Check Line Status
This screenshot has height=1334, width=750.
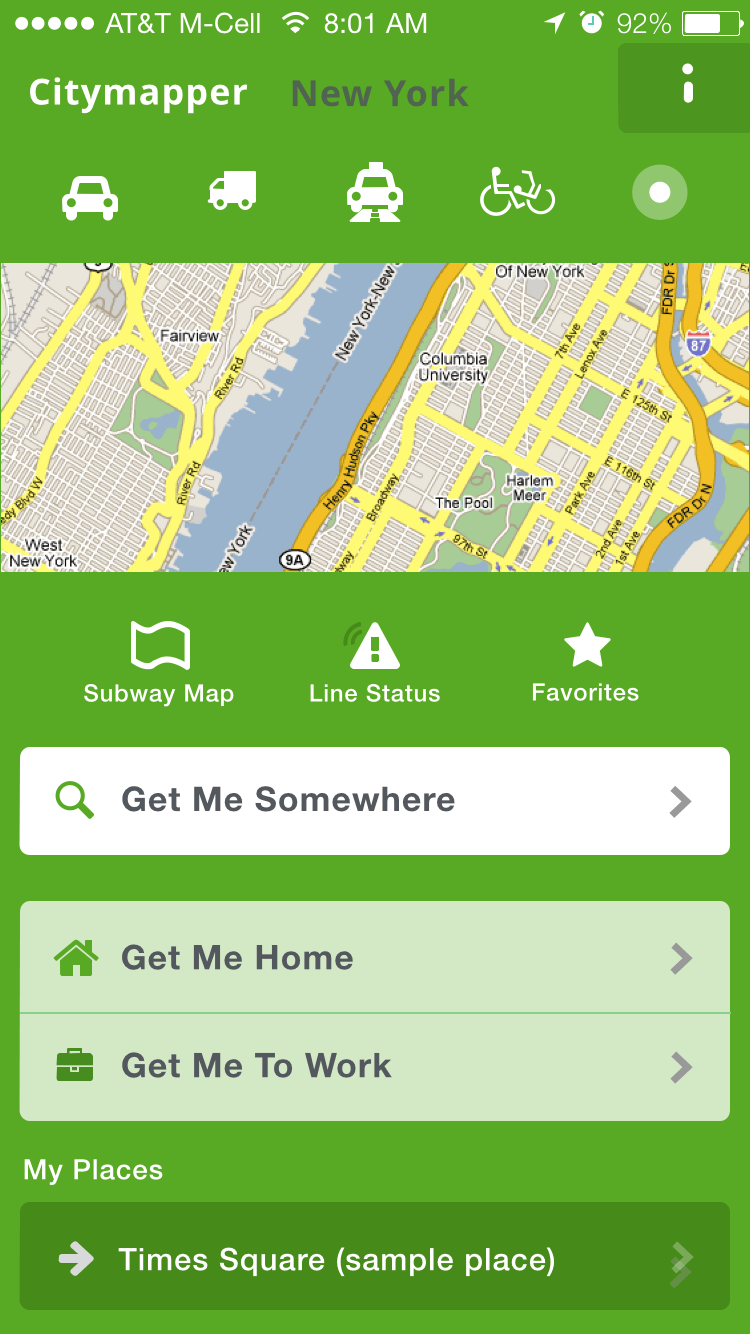[375, 663]
